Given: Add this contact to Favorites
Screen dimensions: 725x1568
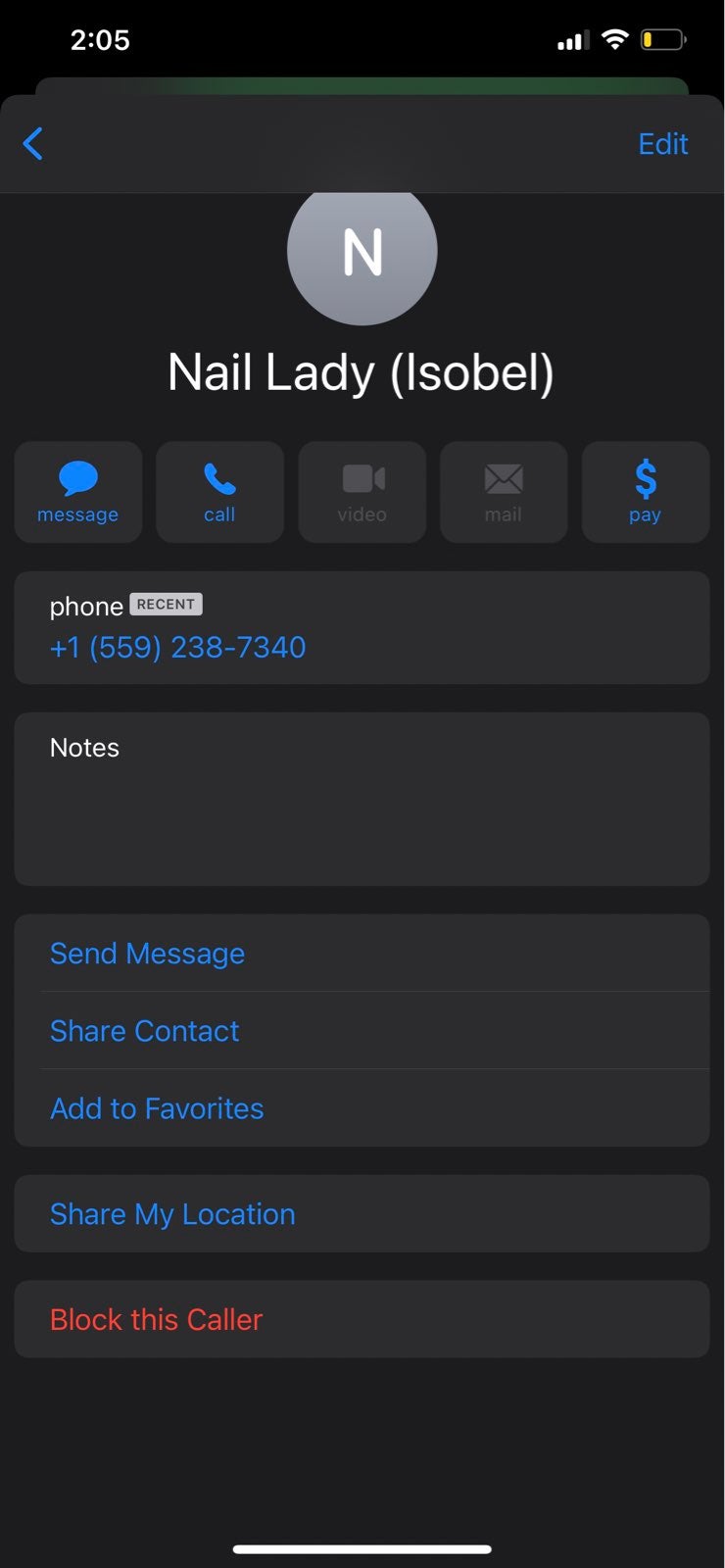Looking at the screenshot, I should click(362, 1108).
